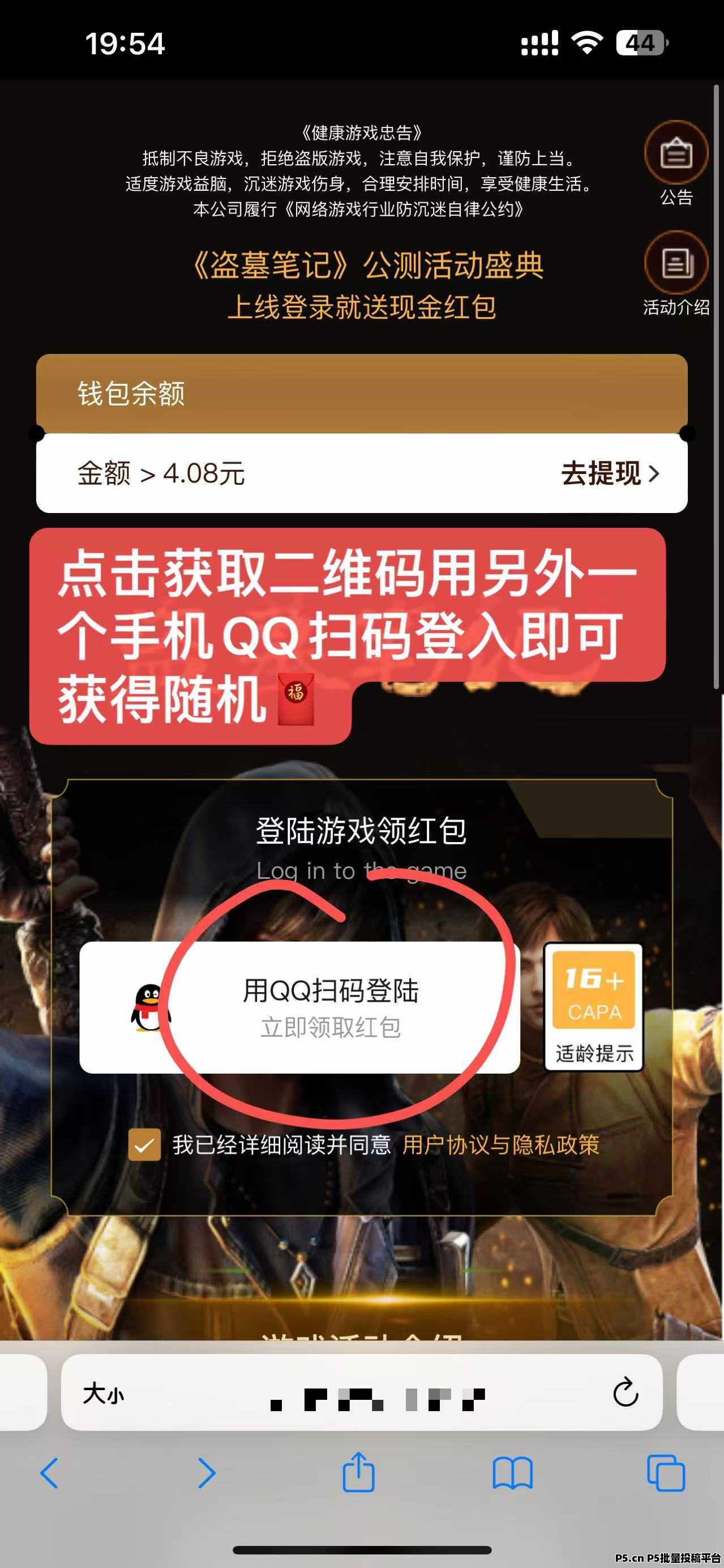
Task: Open Safari bookmarks
Action: point(512,1473)
